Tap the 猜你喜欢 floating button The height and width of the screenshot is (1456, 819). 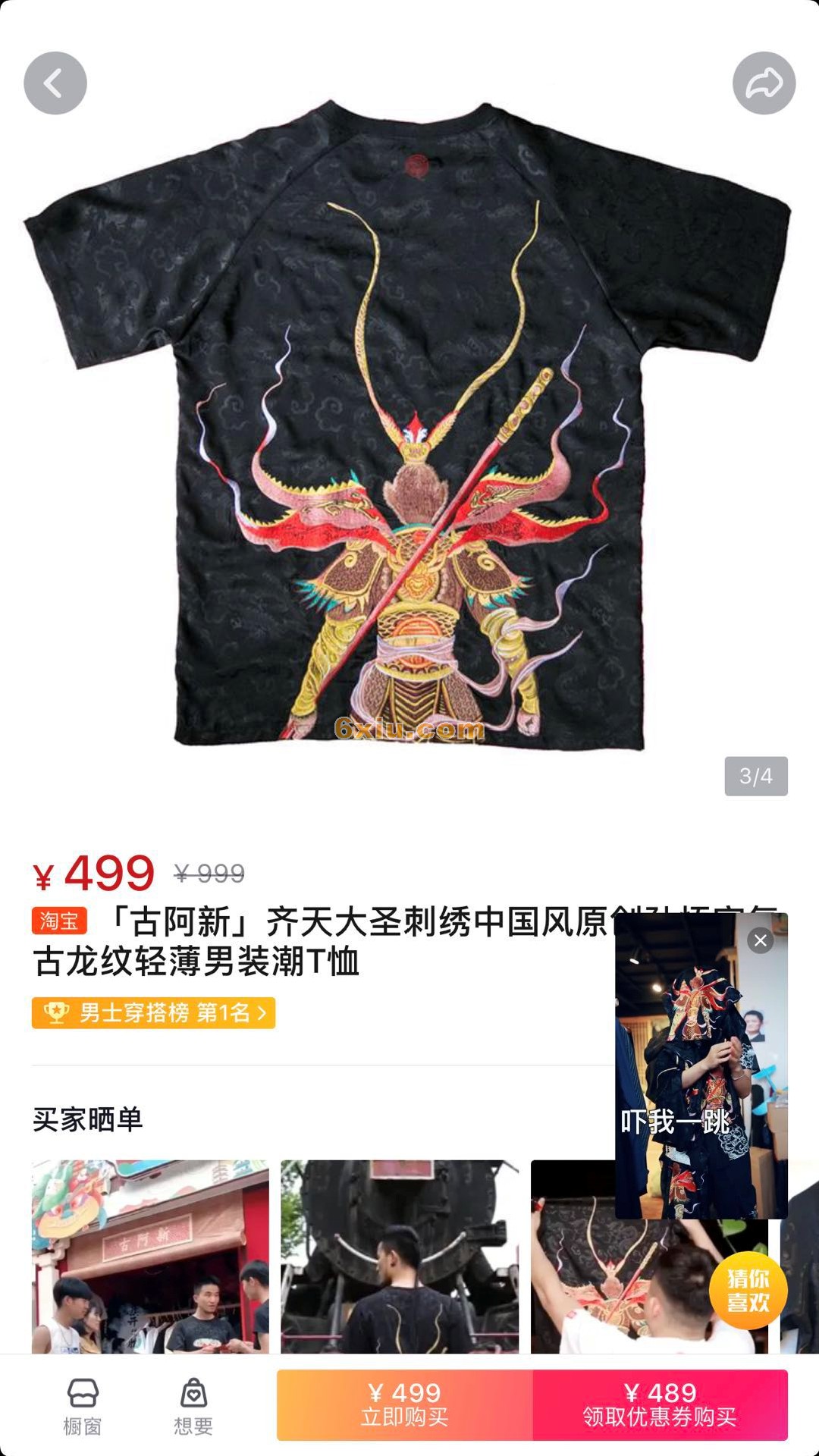(748, 1291)
